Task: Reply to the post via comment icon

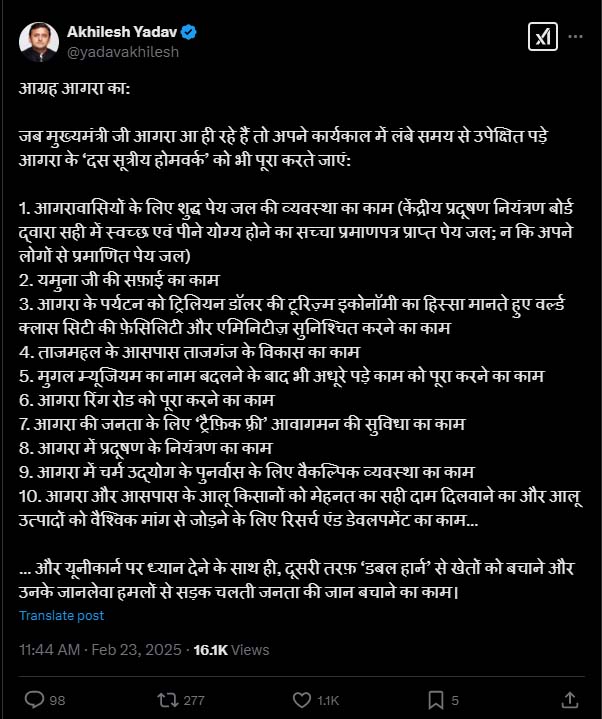Action: pos(33,699)
